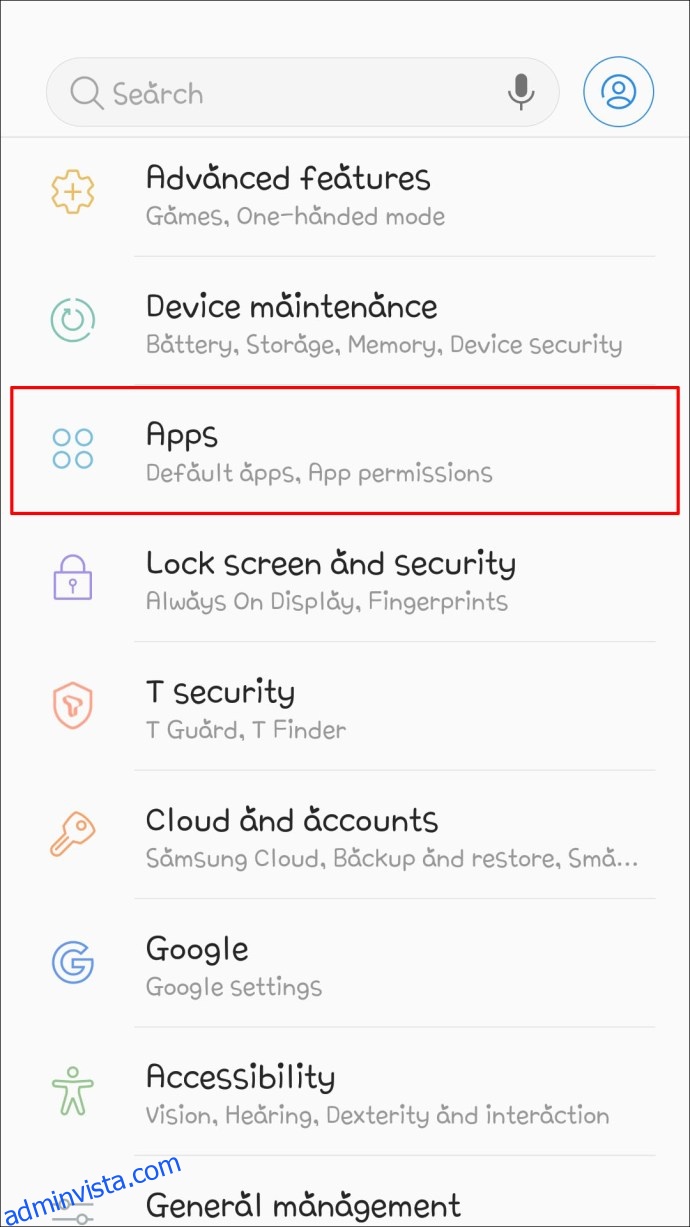Open Device maintenance
This screenshot has height=1227, width=690.
pyautogui.click(x=345, y=321)
